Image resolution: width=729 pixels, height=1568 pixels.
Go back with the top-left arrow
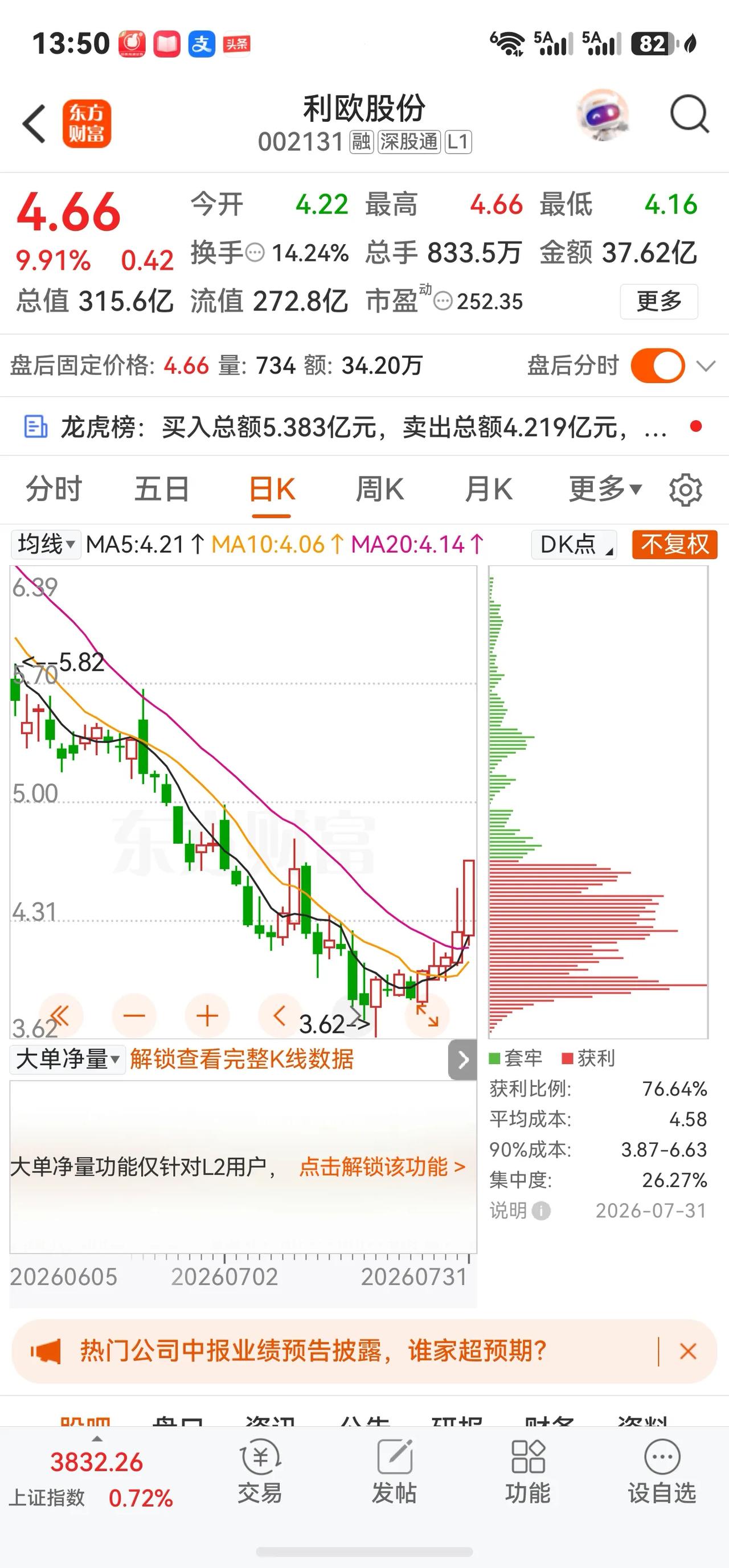coord(34,124)
